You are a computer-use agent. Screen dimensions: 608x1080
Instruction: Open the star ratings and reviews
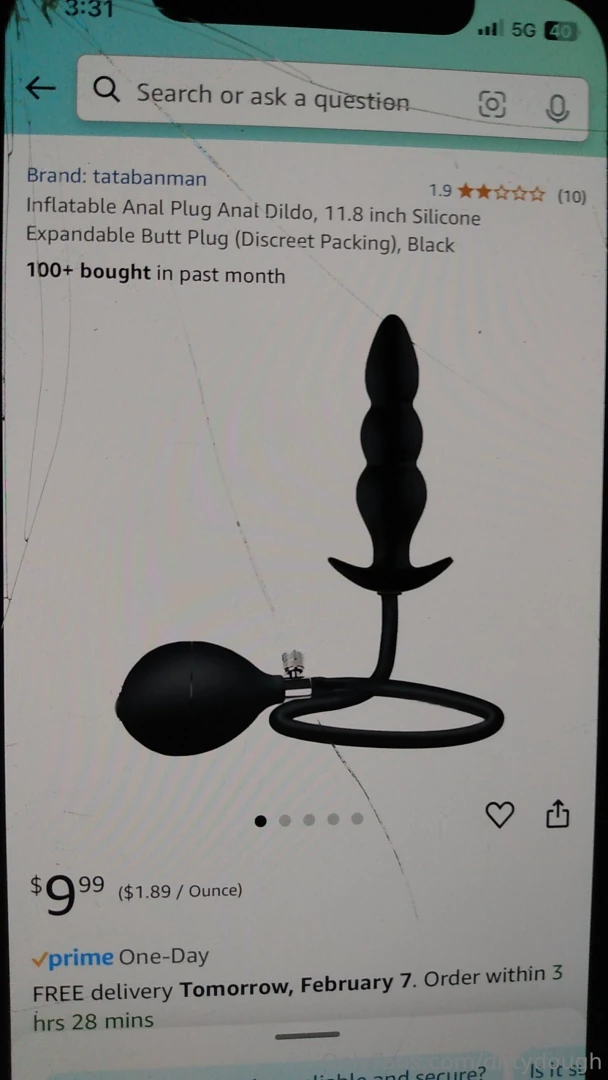click(506, 193)
